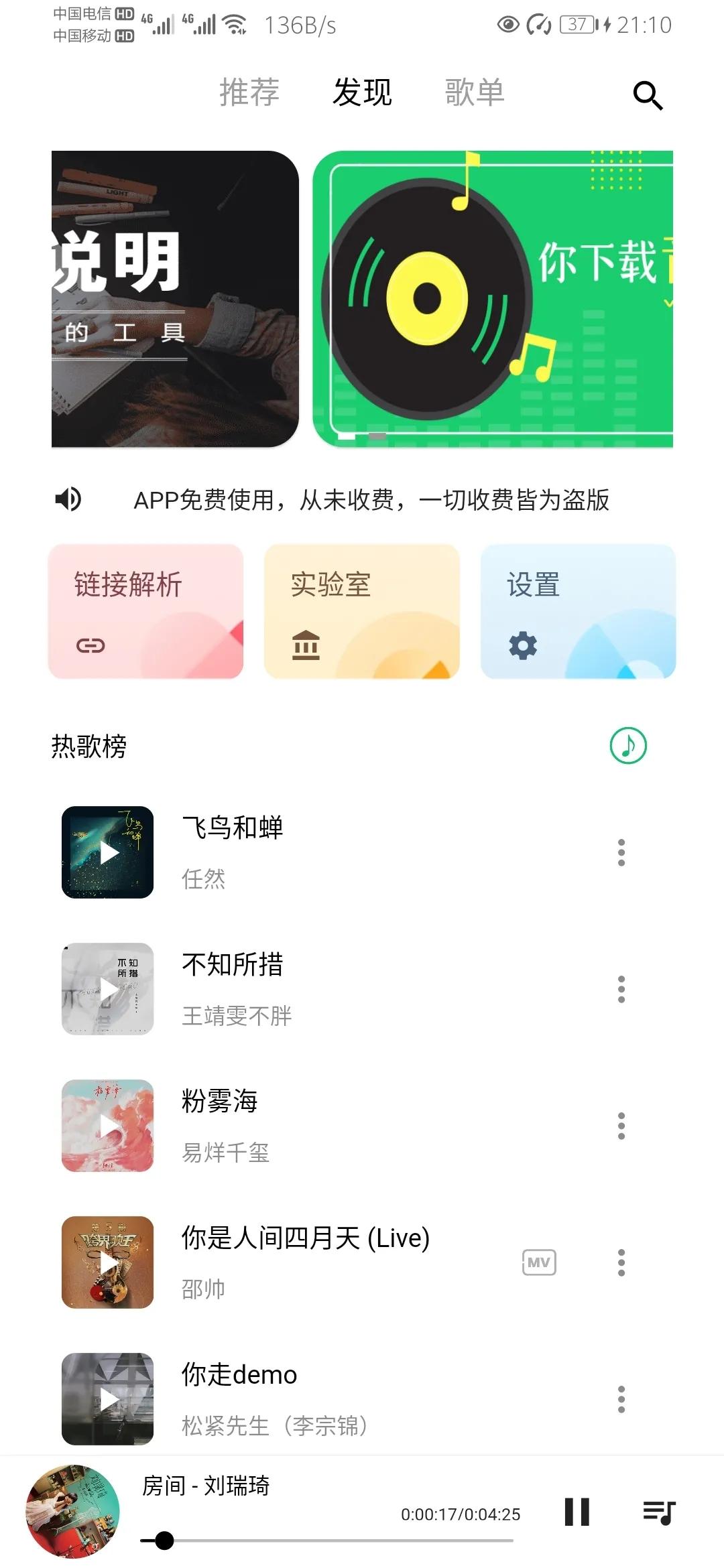Viewport: 724px width, 1568px height.
Task: Open more options for 粉雾海
Action: (x=621, y=1126)
